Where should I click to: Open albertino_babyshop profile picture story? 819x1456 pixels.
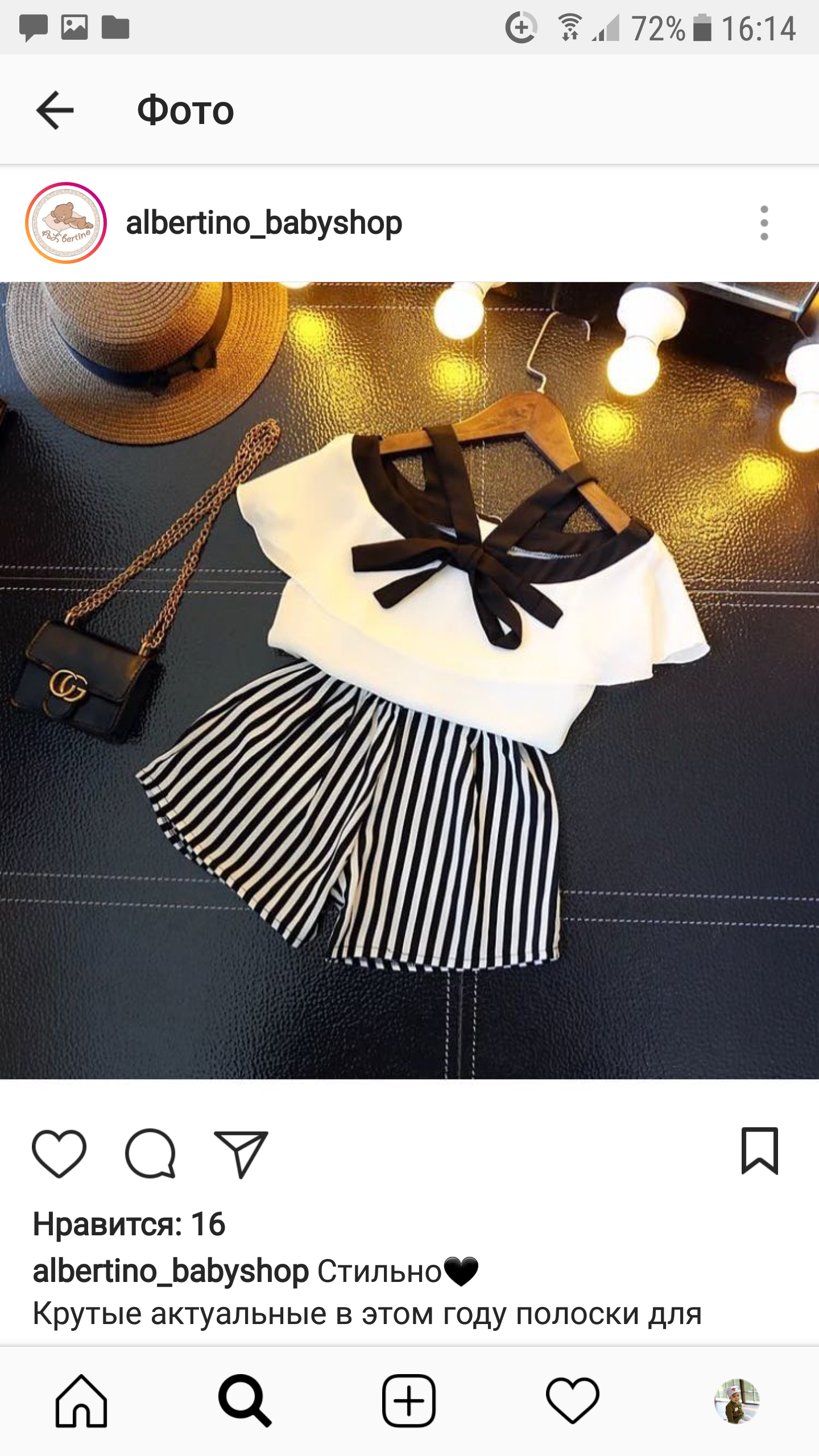(66, 223)
